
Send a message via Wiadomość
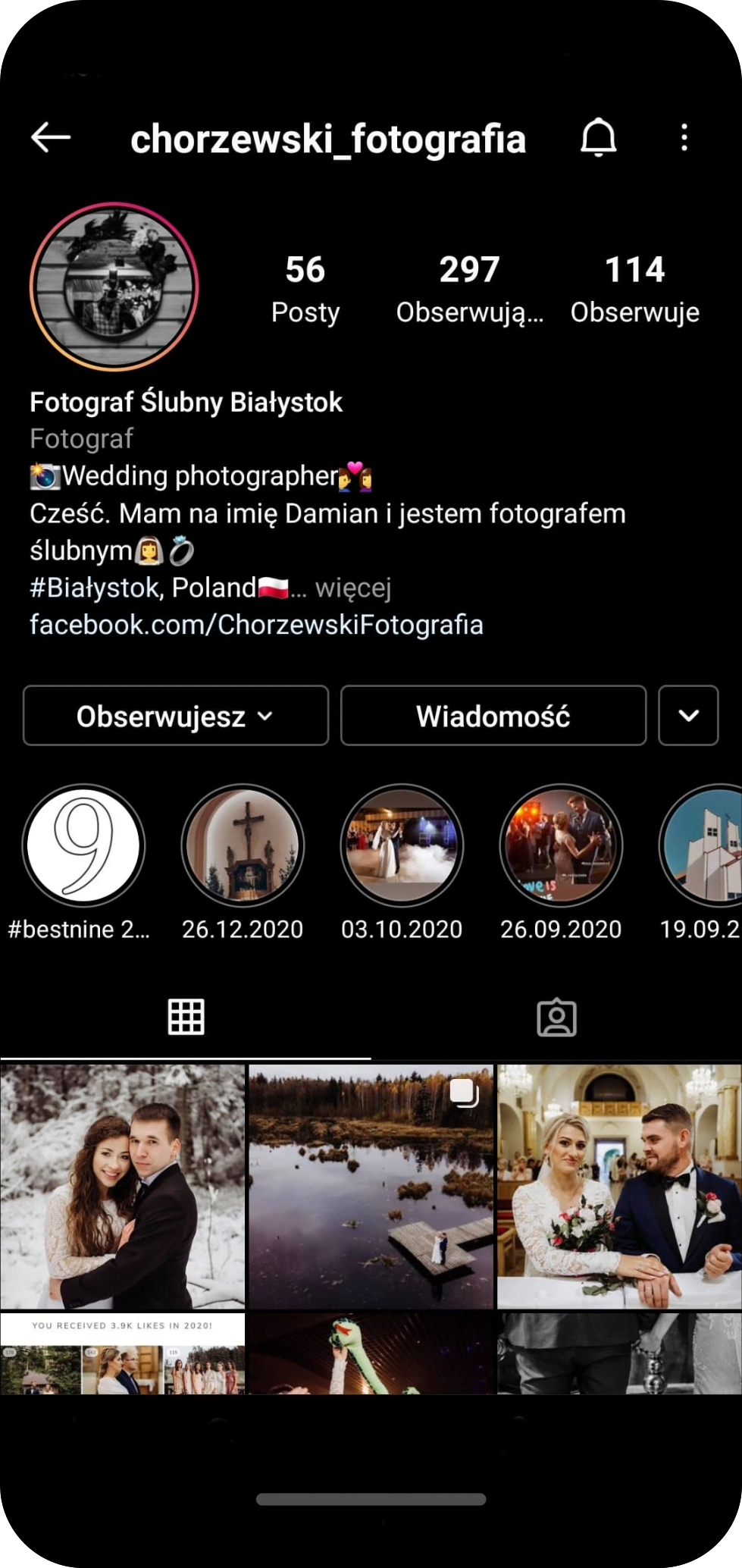coord(493,716)
